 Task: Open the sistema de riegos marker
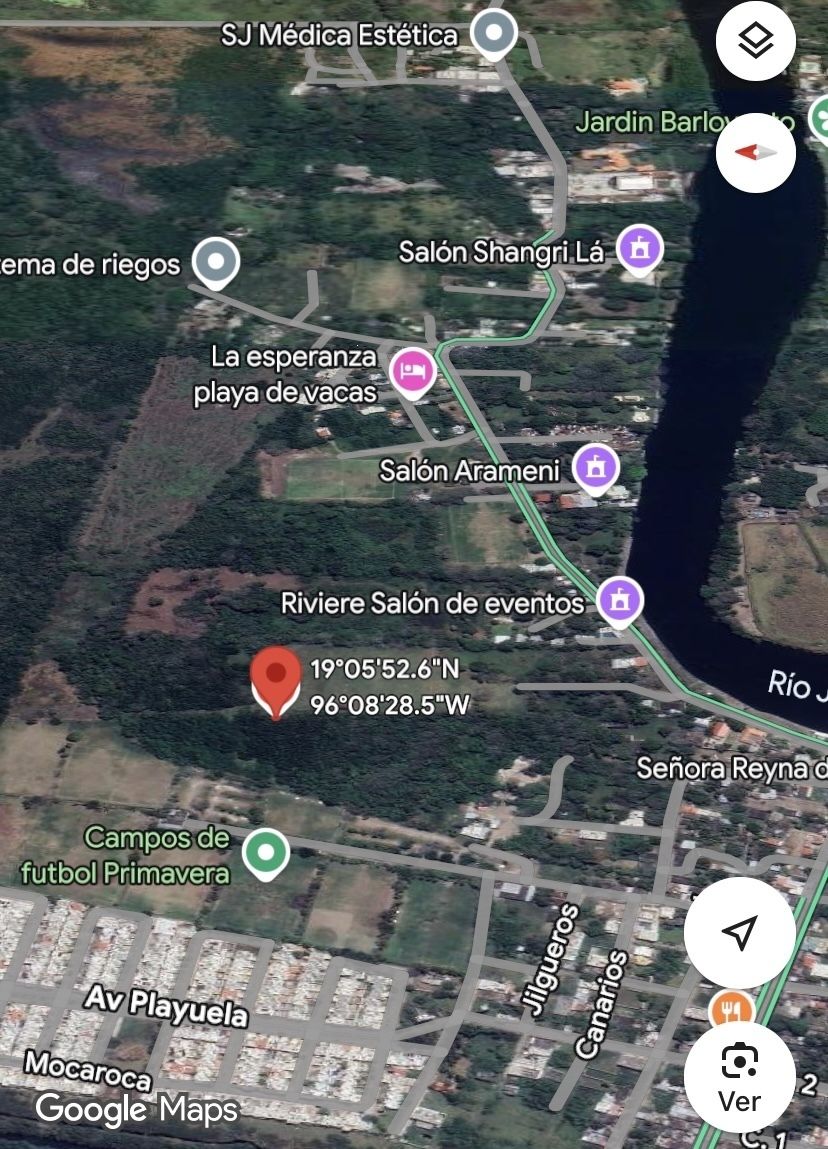216,263
